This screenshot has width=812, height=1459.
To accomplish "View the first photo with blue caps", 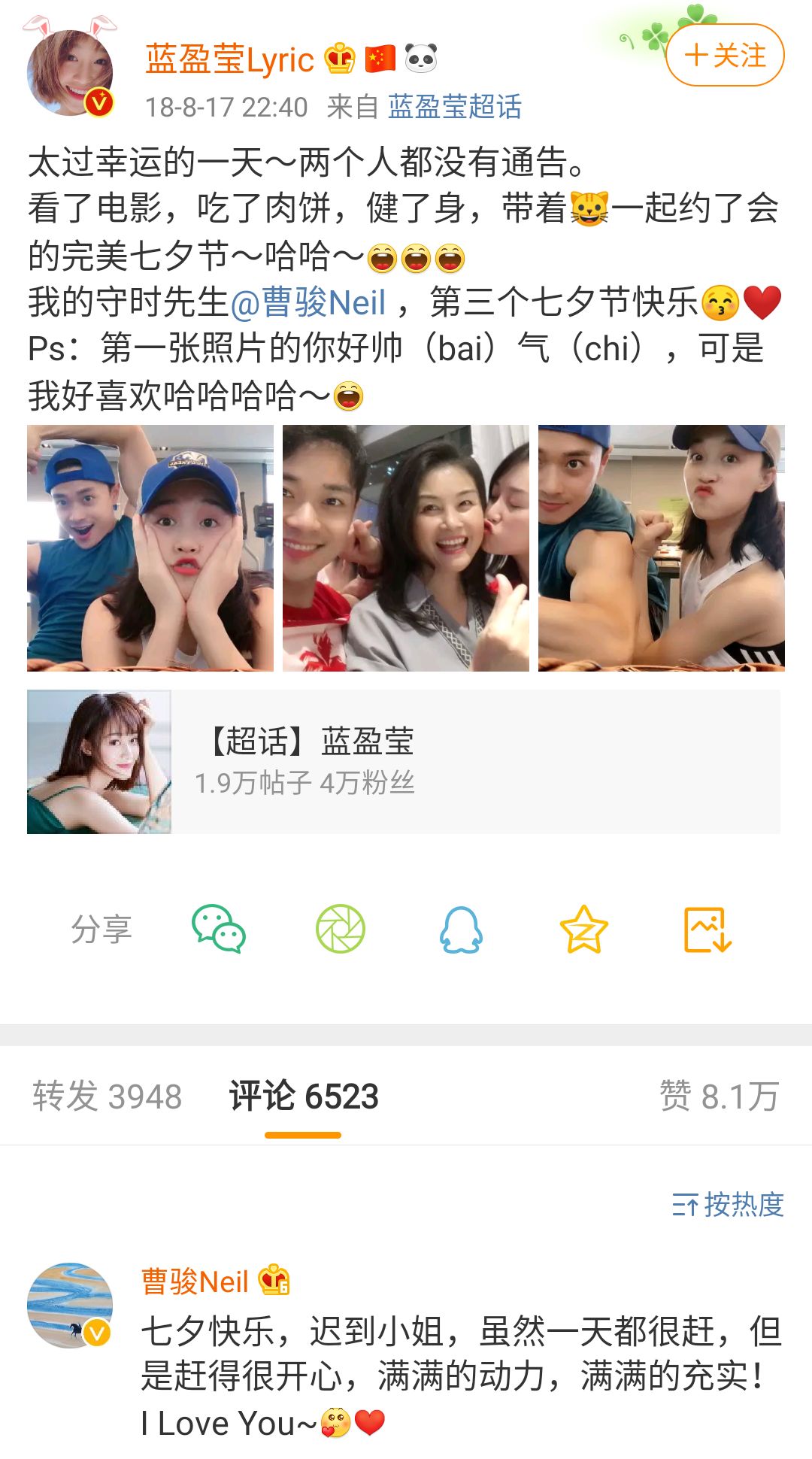I will click(x=150, y=548).
